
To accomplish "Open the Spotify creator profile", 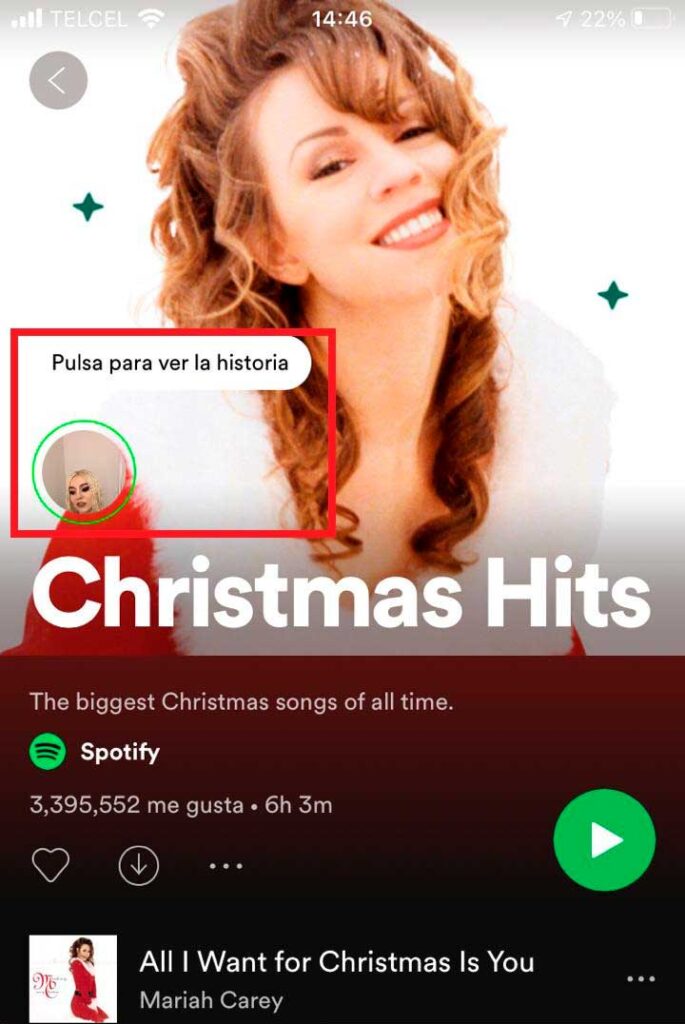I will pos(119,752).
